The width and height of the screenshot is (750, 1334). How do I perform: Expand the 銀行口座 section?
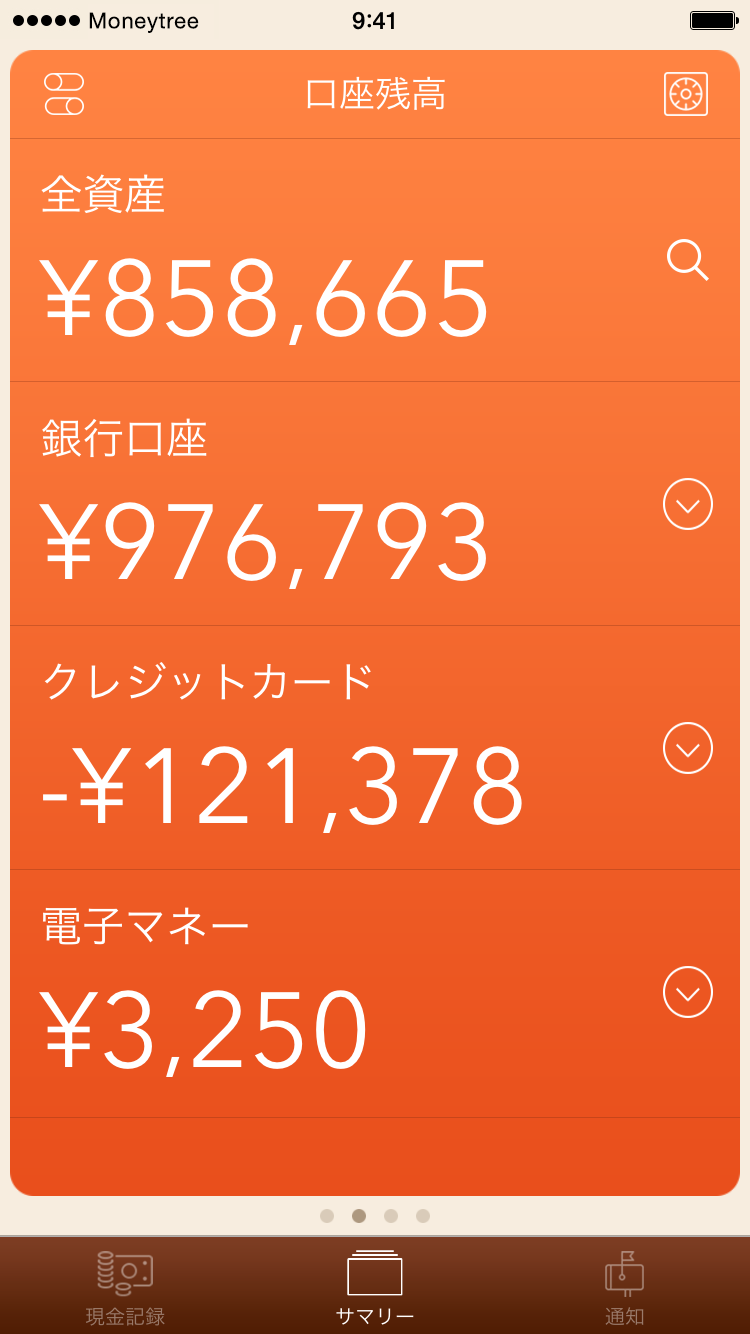(x=688, y=504)
